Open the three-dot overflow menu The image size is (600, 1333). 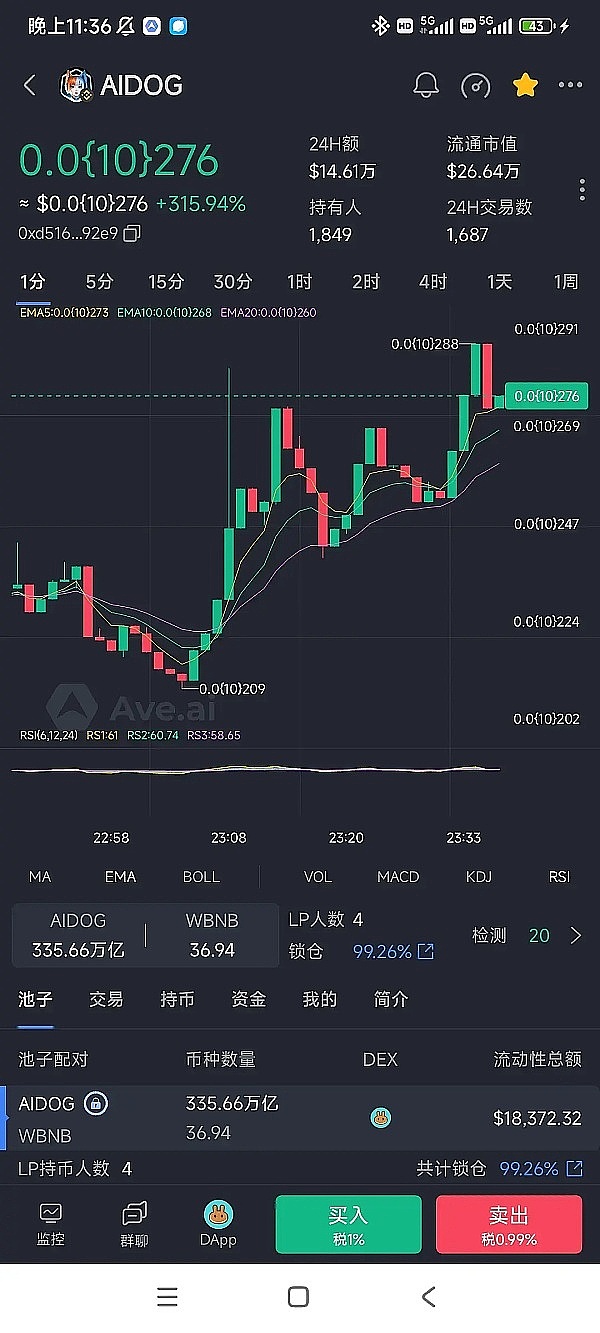570,85
